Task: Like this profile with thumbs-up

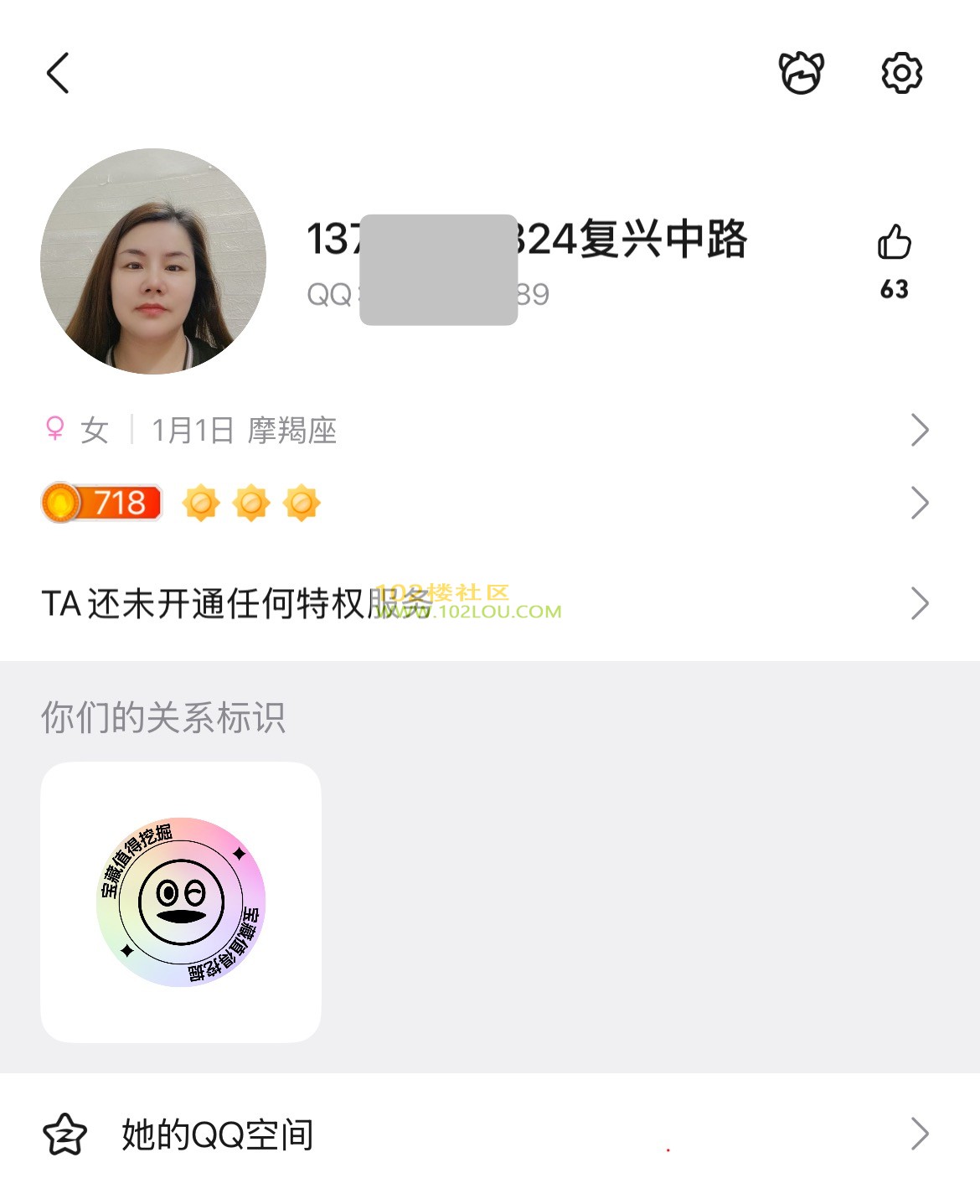Action: click(x=894, y=243)
